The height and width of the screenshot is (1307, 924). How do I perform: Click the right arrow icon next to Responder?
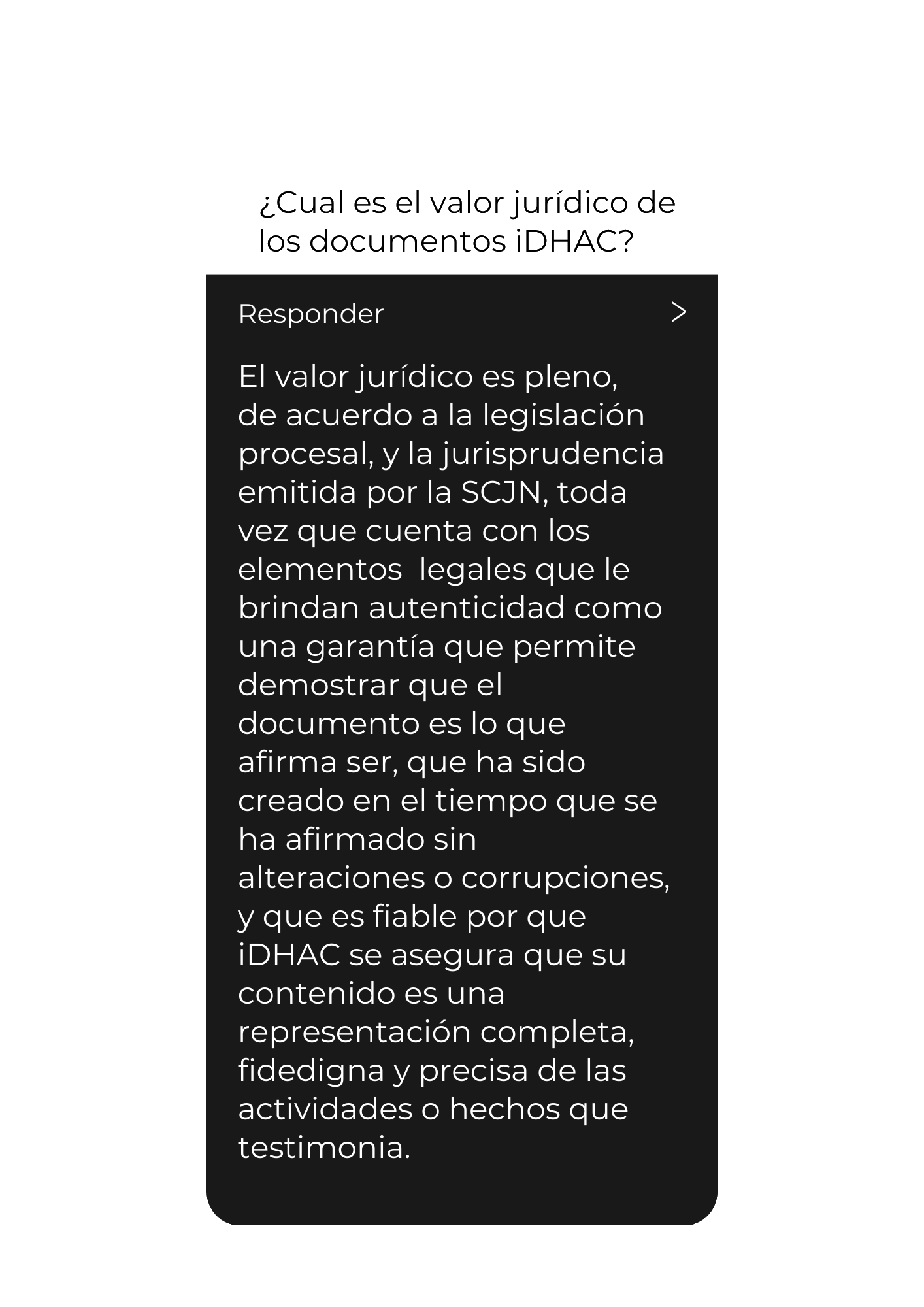(680, 313)
